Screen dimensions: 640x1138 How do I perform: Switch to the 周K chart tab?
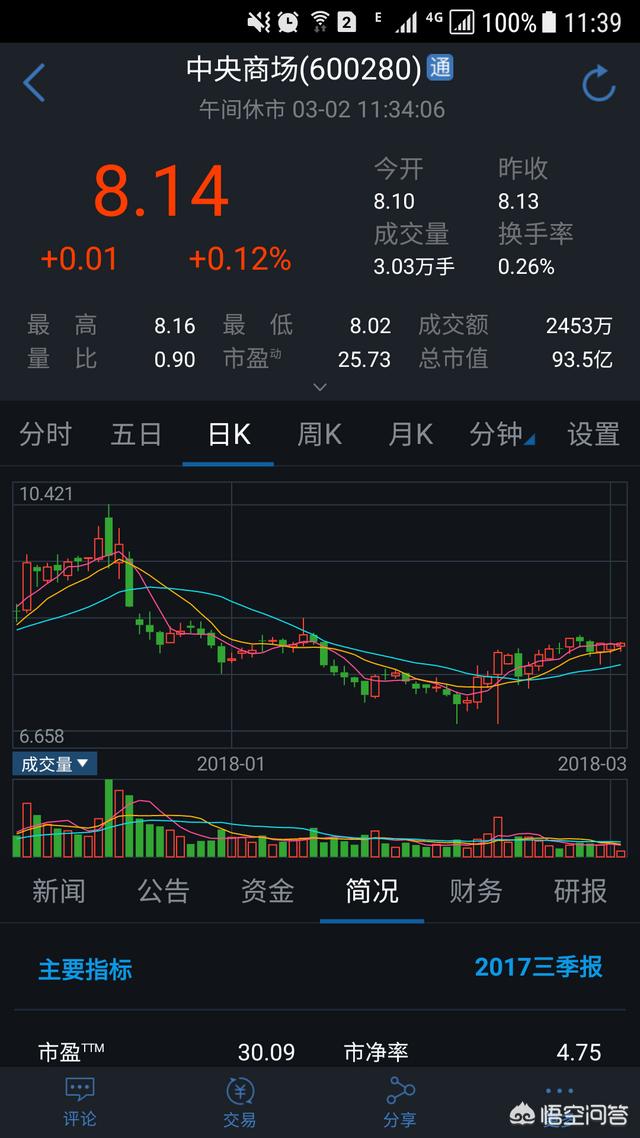coord(319,434)
